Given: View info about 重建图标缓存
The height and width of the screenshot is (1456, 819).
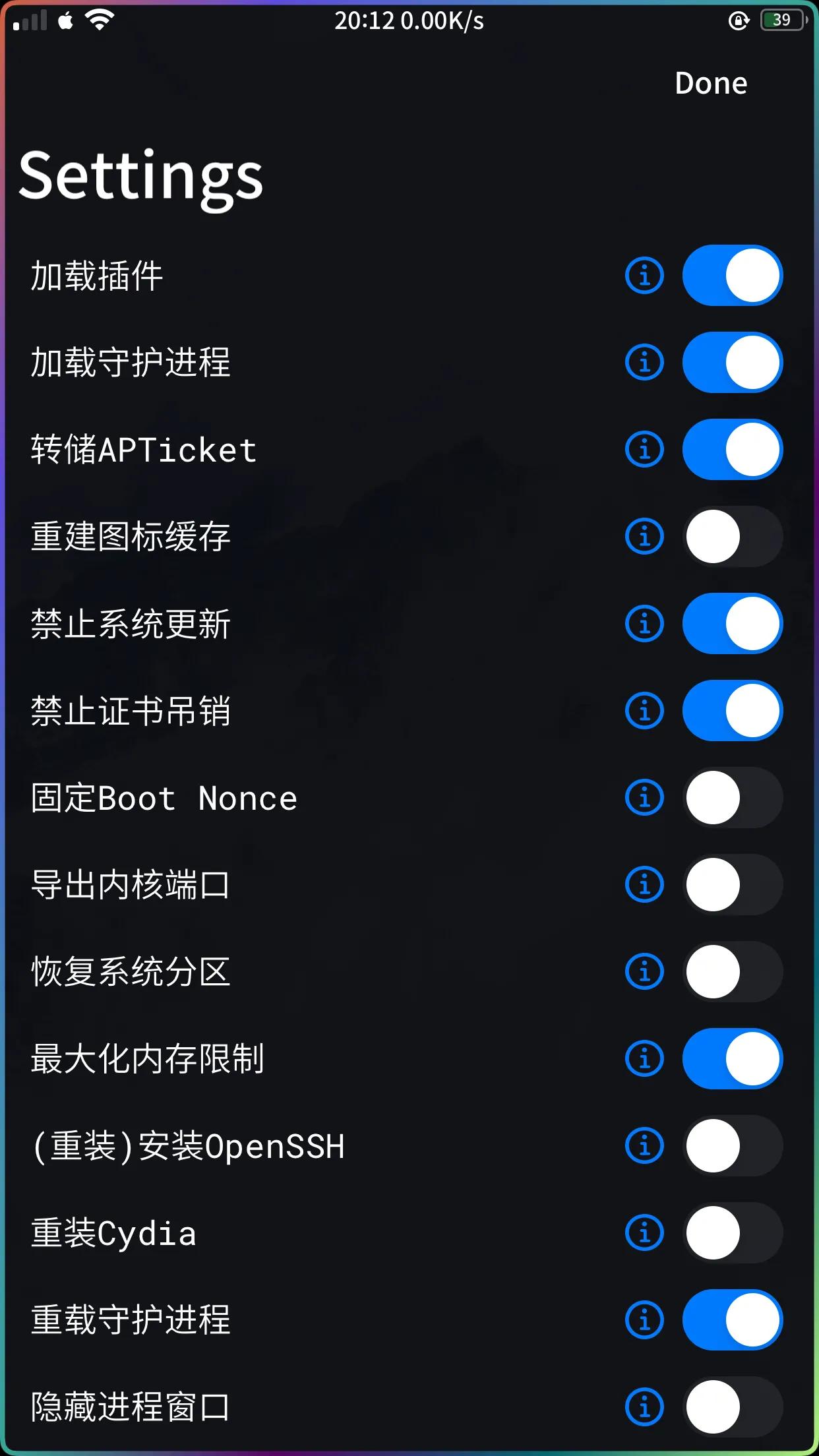Looking at the screenshot, I should (644, 536).
